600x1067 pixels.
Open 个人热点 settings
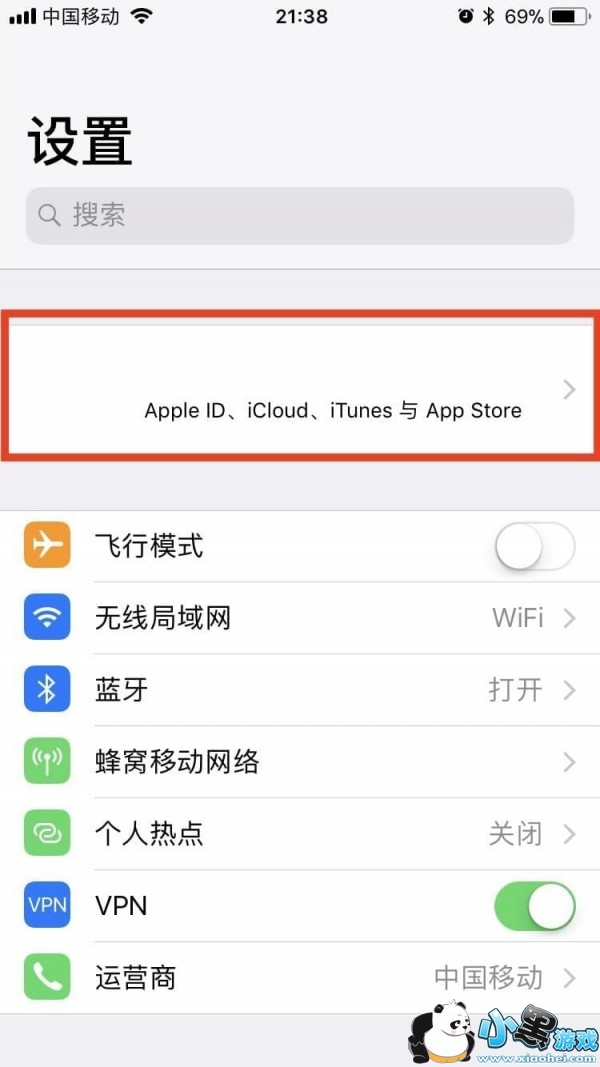pyautogui.click(x=300, y=834)
